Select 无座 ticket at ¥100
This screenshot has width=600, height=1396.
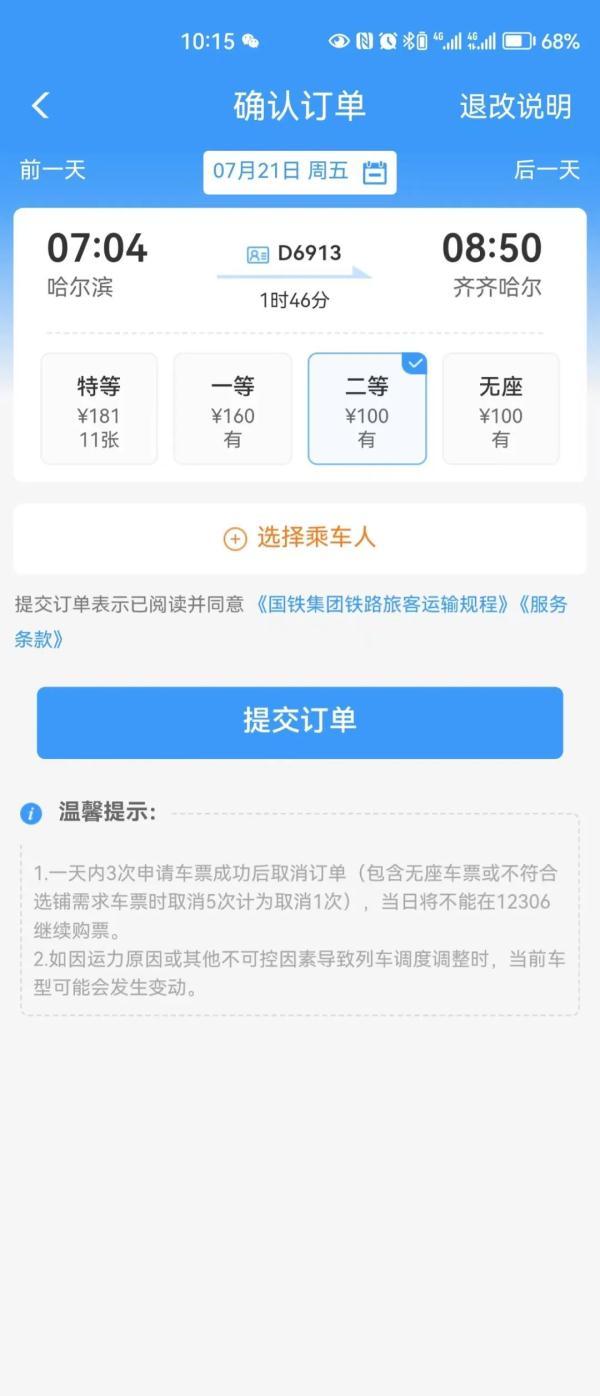point(500,409)
